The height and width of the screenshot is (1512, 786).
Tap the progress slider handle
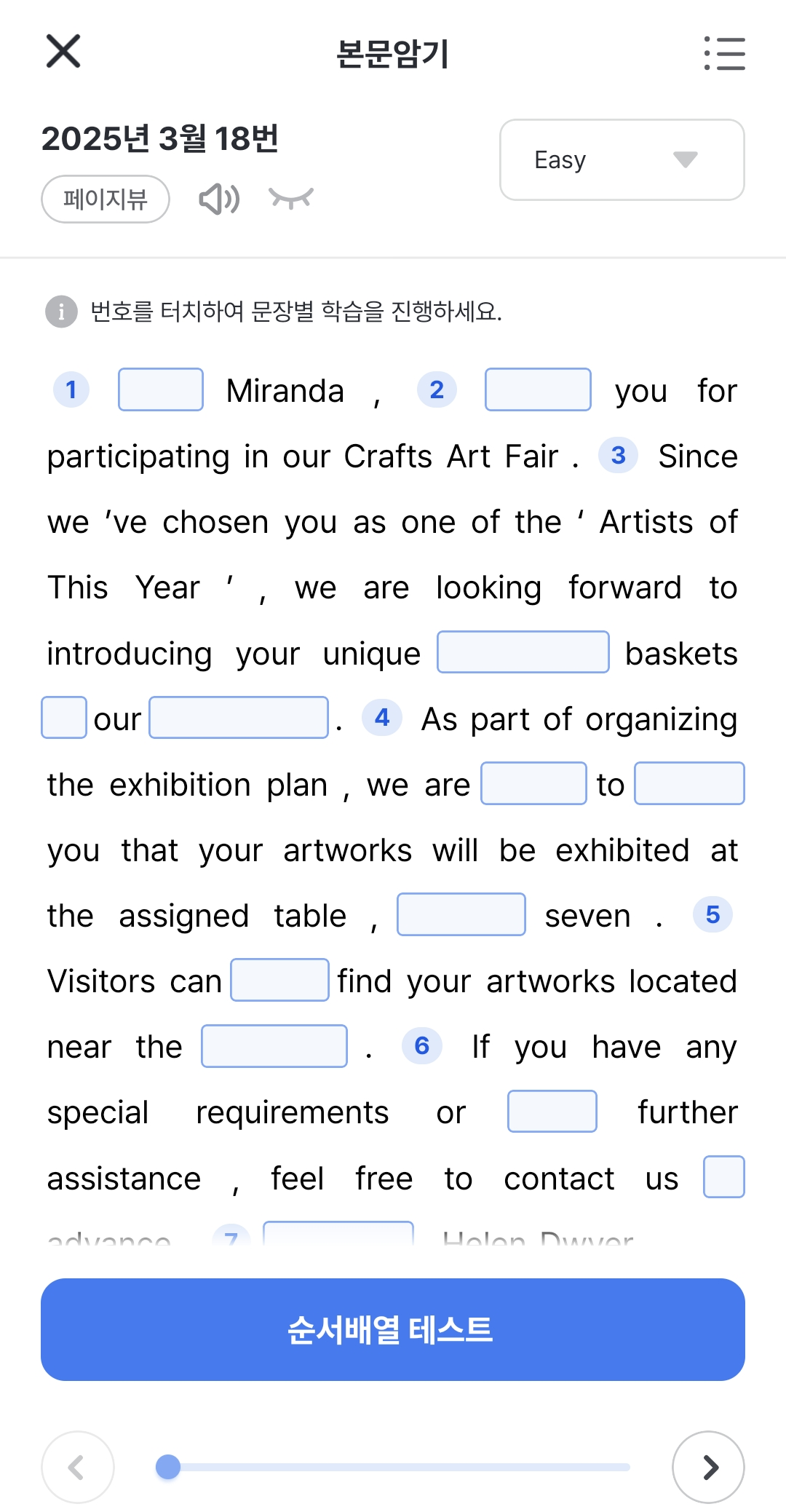click(168, 1467)
